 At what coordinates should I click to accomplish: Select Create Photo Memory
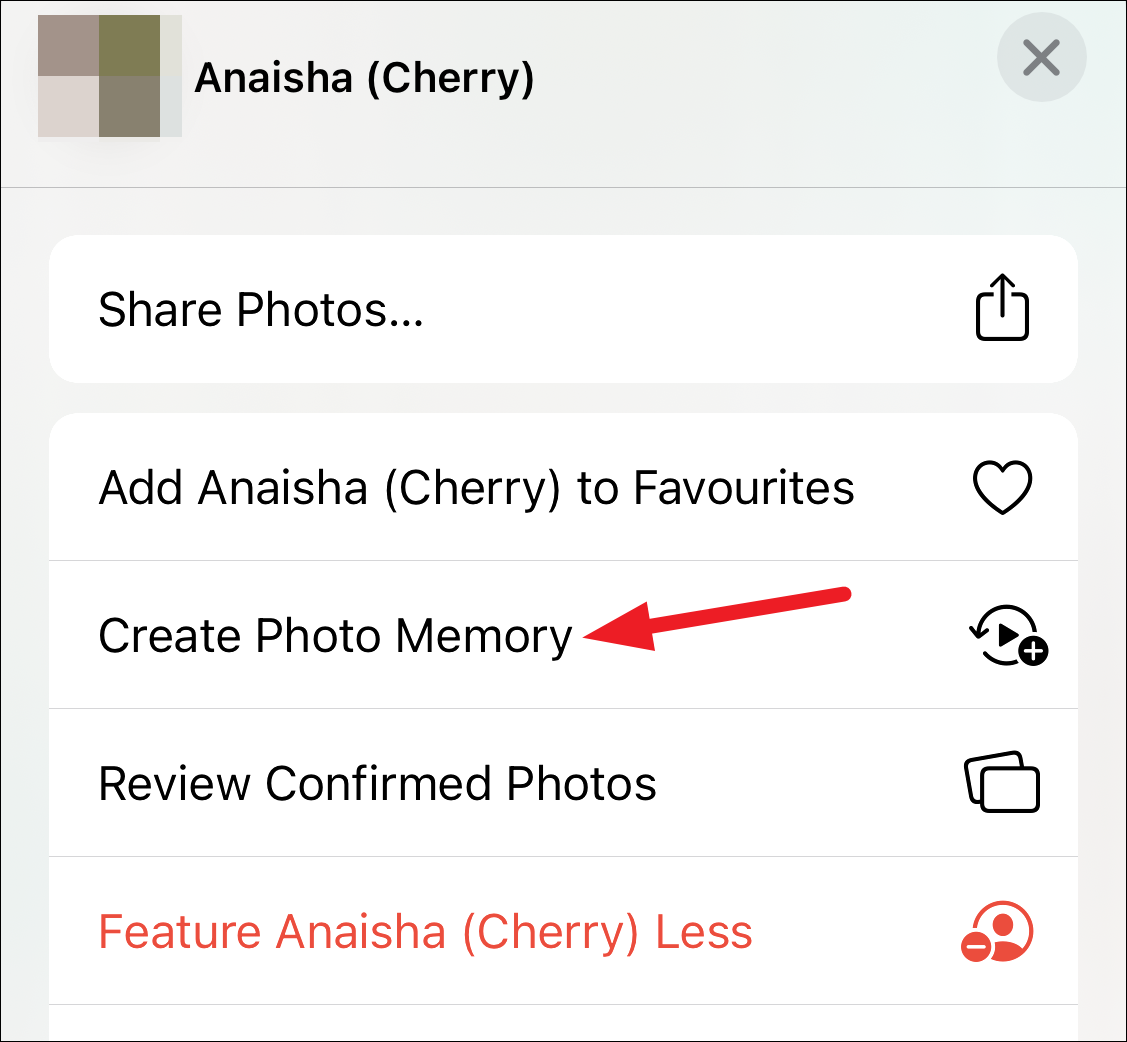click(x=563, y=636)
